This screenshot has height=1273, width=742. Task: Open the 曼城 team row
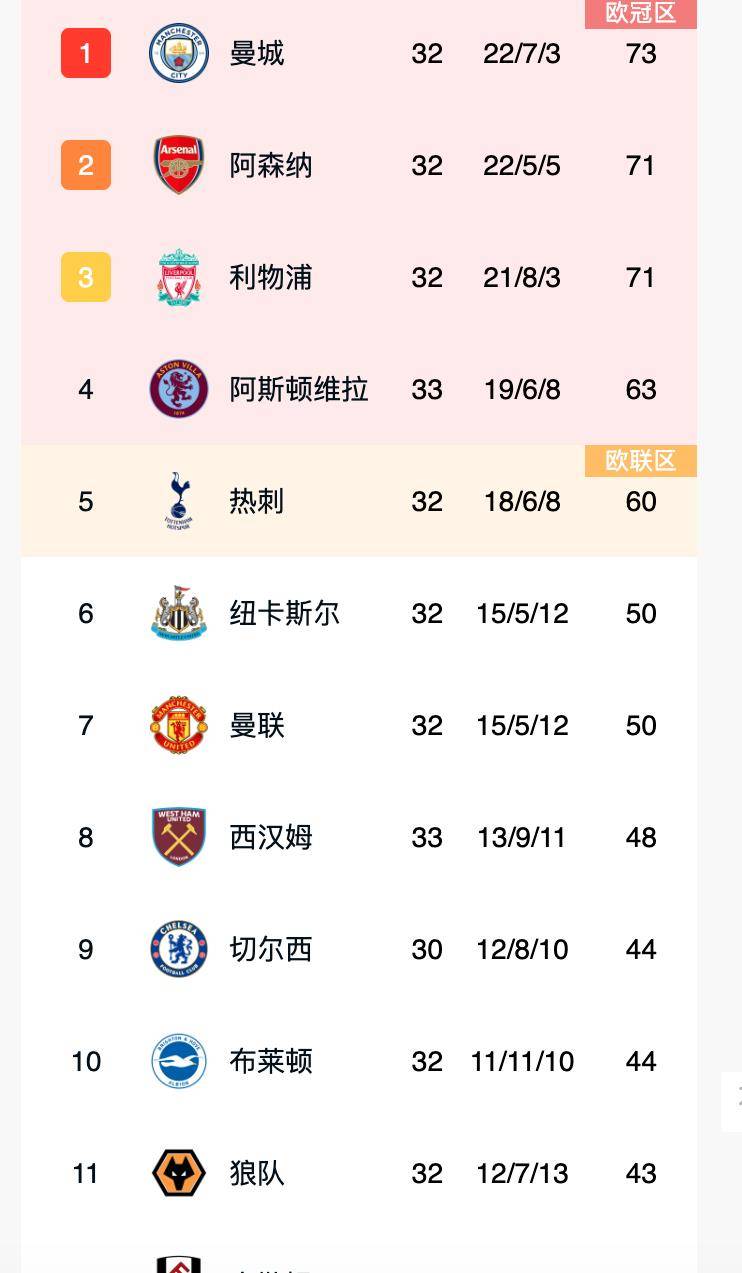point(359,53)
